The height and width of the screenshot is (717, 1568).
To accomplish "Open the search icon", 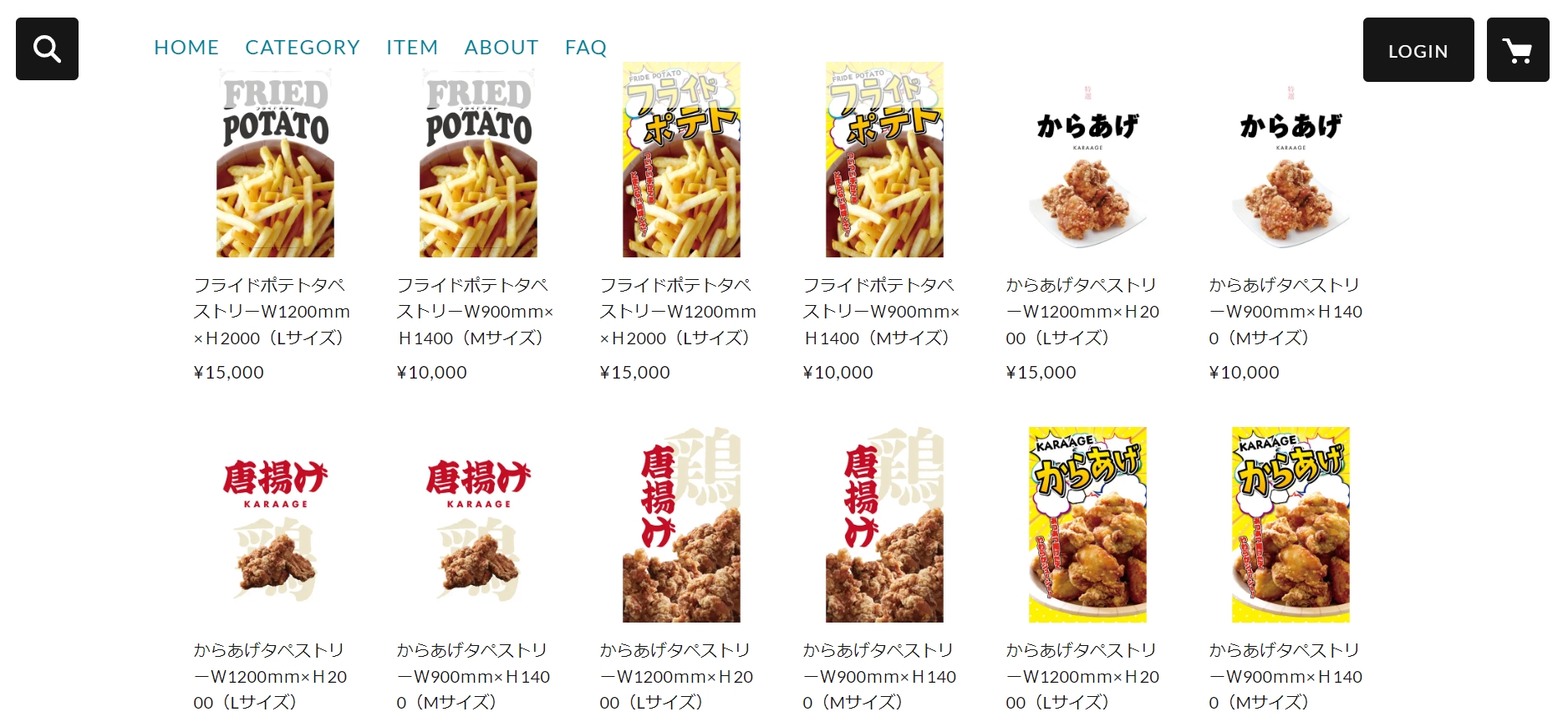I will [x=47, y=49].
